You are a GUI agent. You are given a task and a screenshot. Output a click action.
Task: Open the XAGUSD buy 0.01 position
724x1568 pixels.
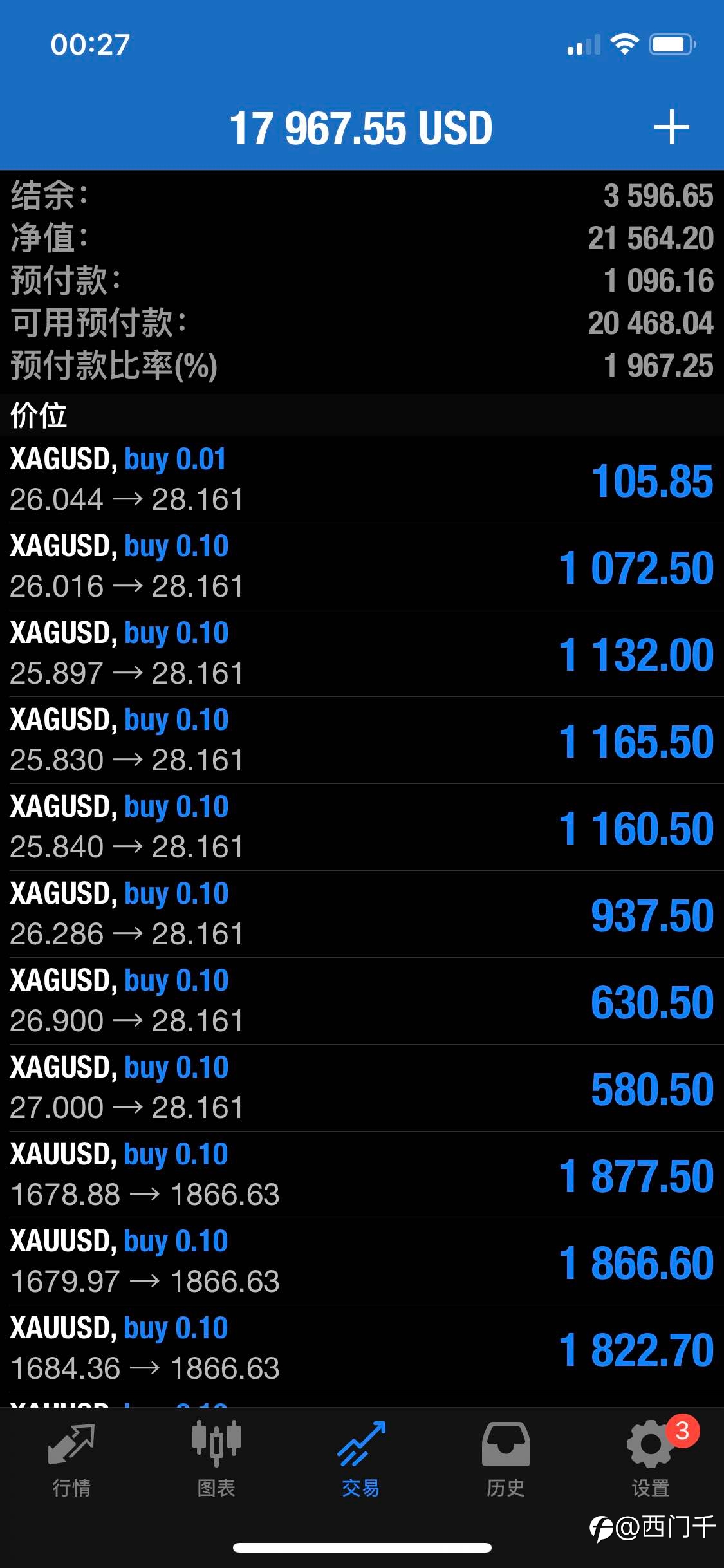(362, 480)
